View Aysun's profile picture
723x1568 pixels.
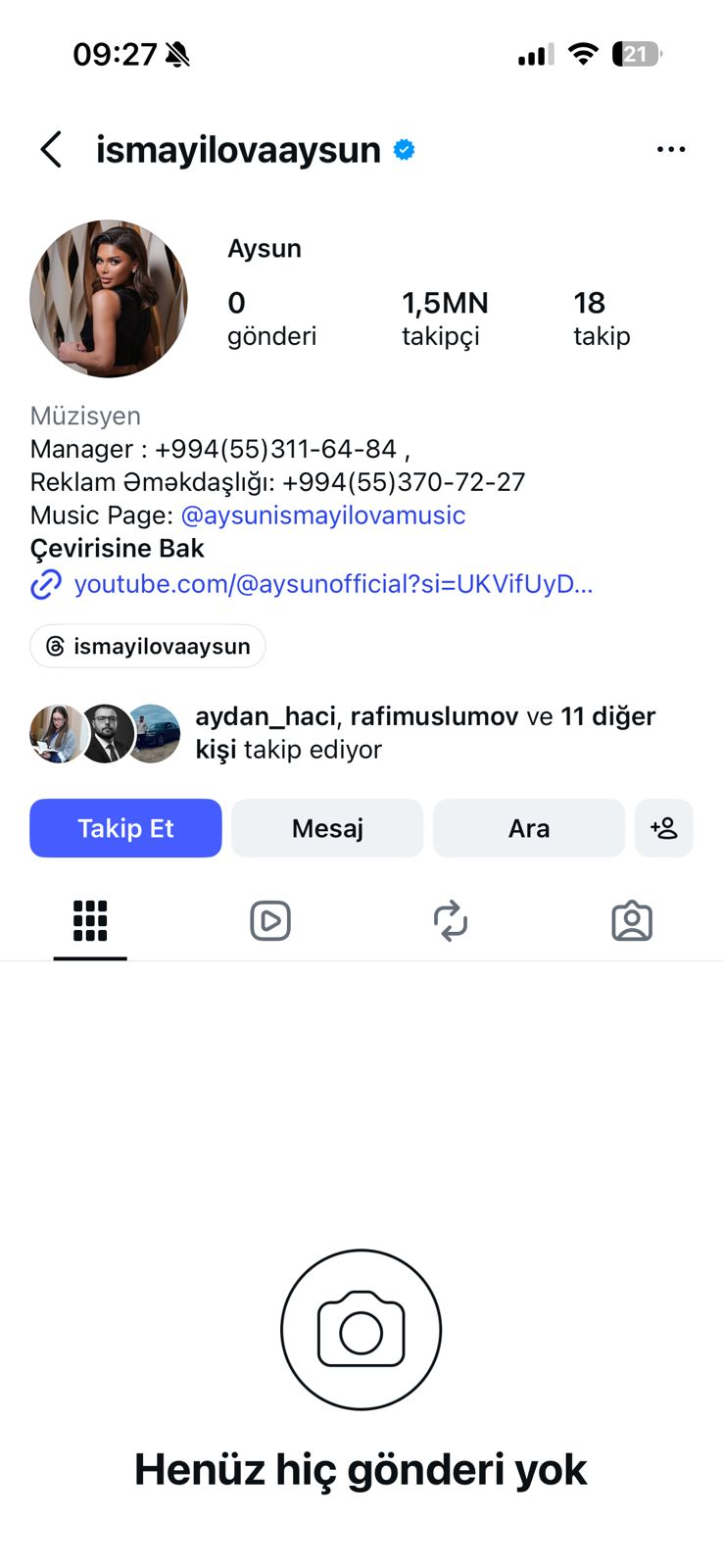click(109, 299)
